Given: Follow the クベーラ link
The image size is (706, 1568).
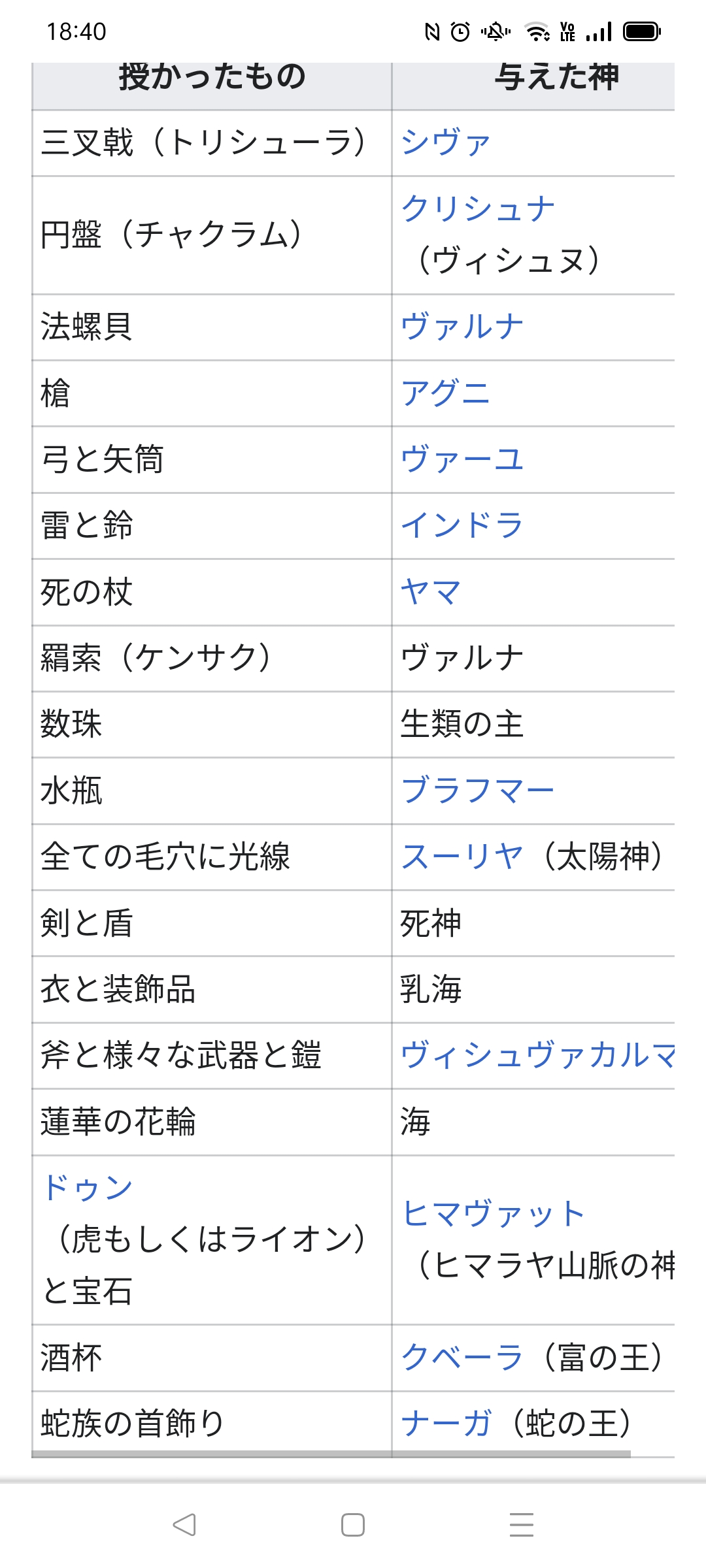Looking at the screenshot, I should coord(462,1358).
